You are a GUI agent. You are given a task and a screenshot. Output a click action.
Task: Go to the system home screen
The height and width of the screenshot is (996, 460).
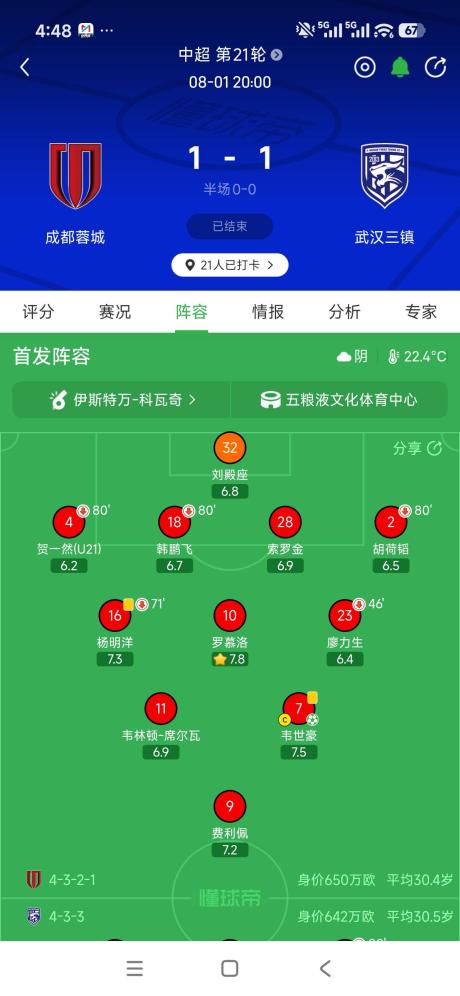tap(229, 969)
